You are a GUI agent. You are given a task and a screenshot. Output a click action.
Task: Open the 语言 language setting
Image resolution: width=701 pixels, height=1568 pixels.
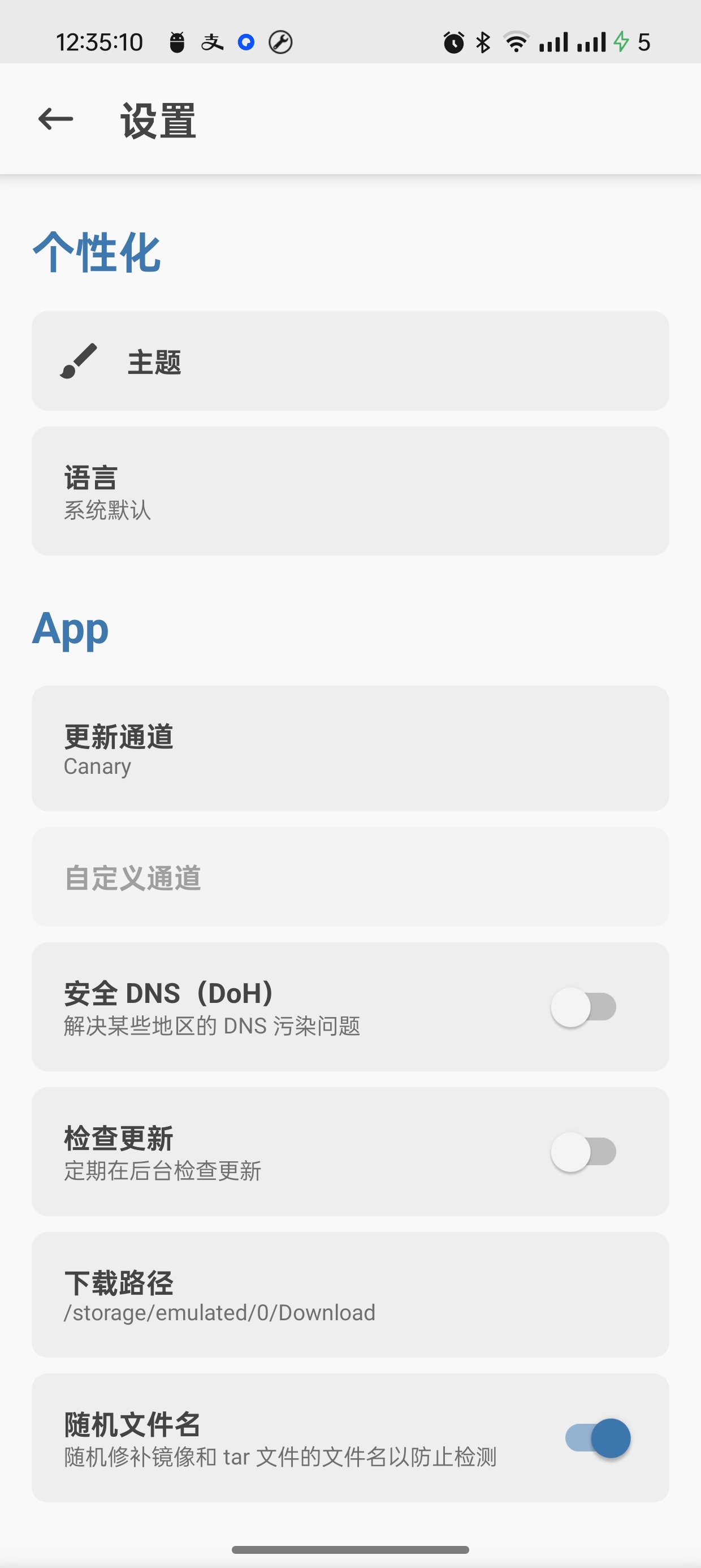350,491
